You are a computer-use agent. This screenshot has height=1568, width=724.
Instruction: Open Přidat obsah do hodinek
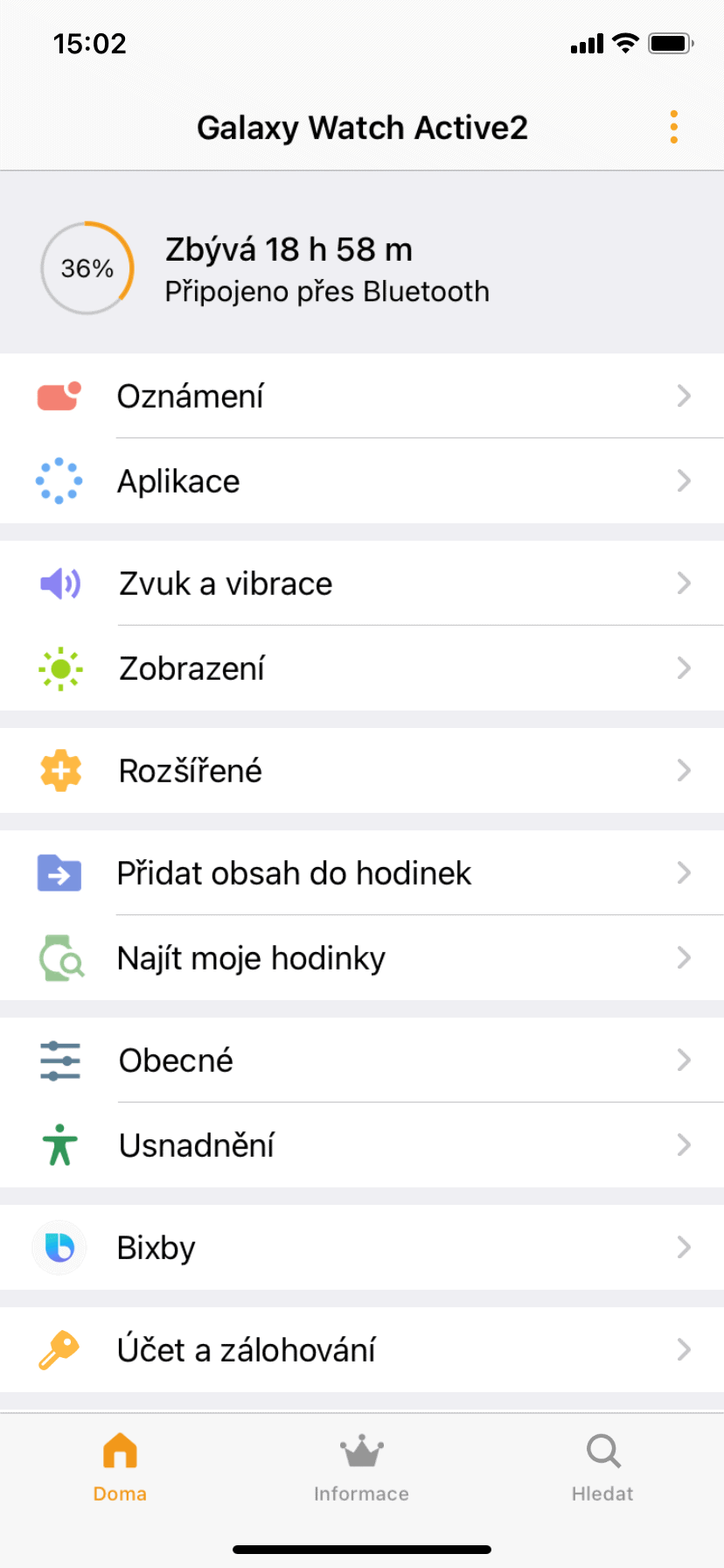[362, 873]
